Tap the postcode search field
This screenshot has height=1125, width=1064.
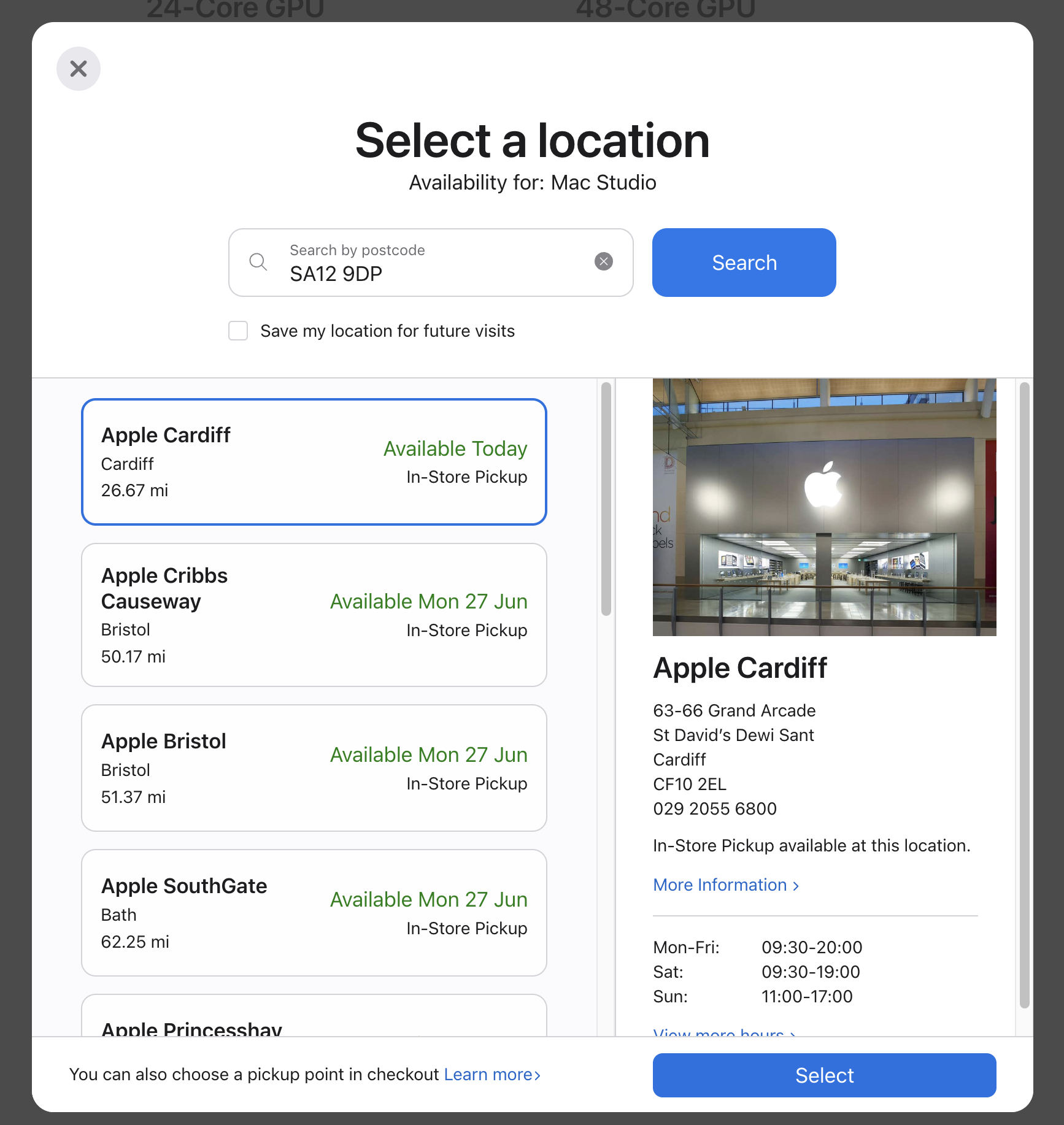pos(430,263)
